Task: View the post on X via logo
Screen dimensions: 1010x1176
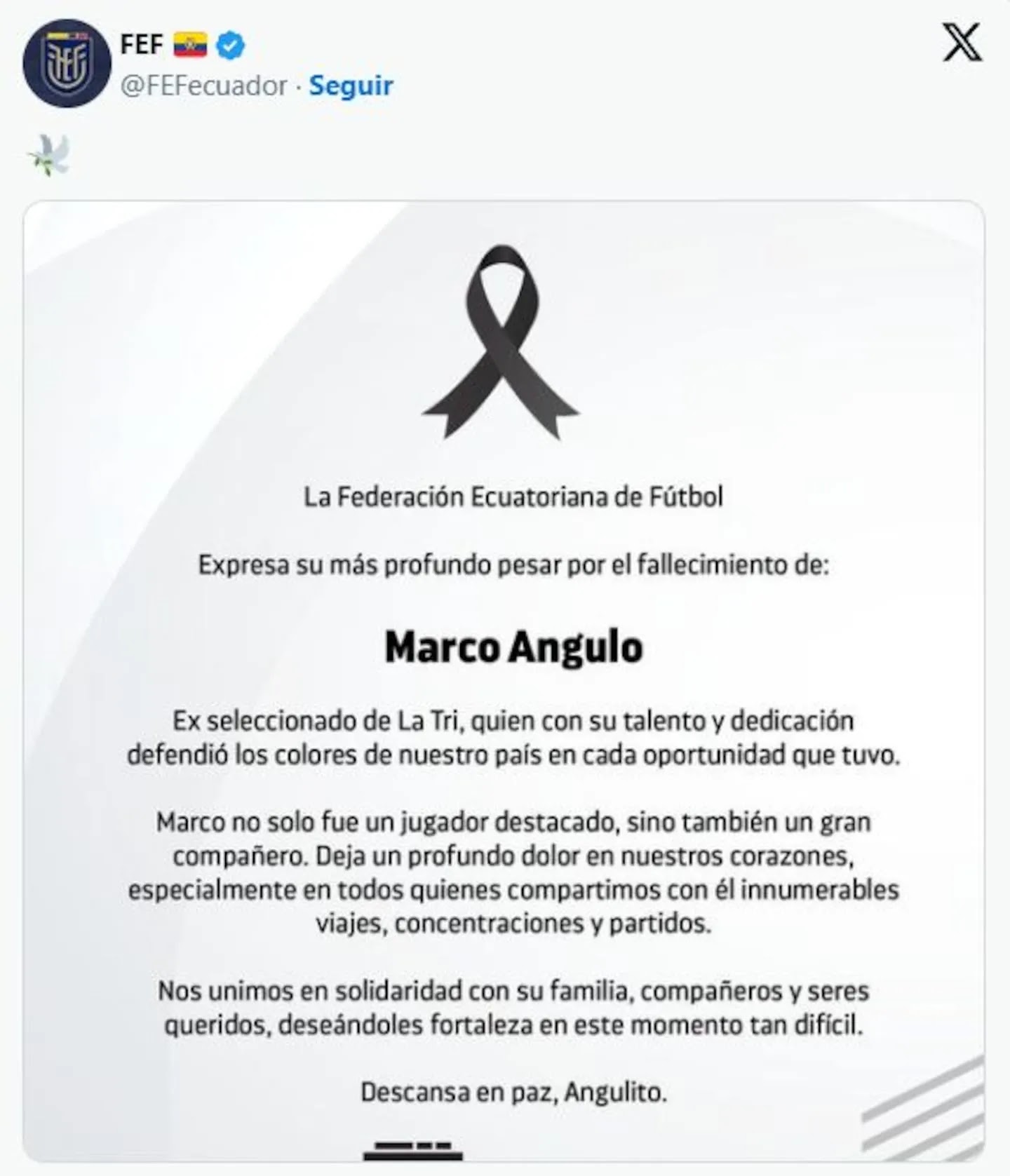Action: (962, 42)
